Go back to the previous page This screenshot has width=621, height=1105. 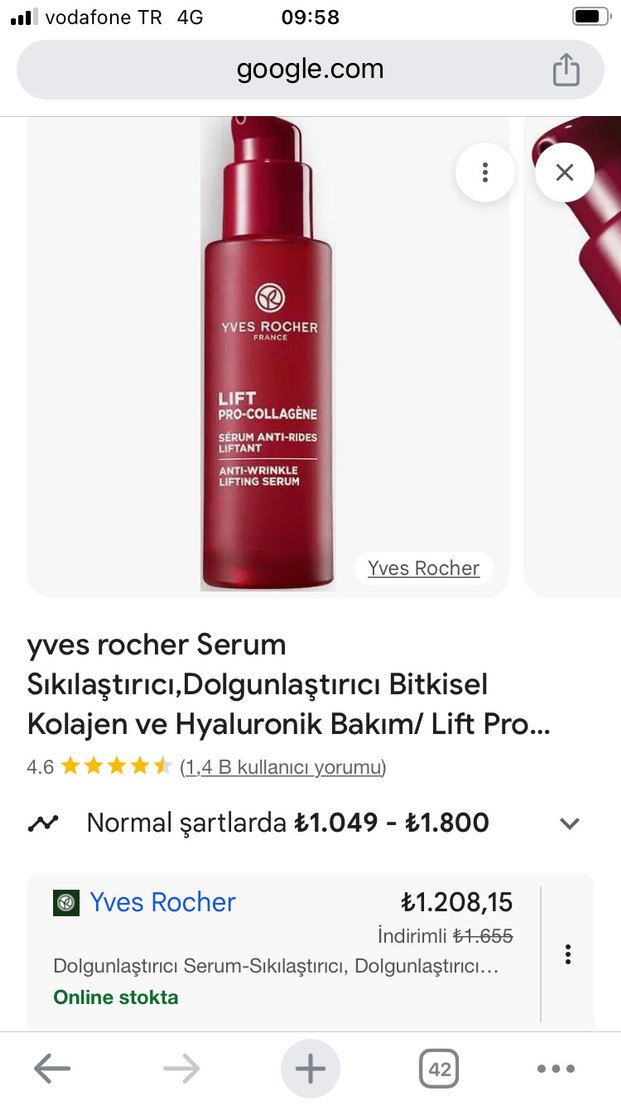point(52,1069)
